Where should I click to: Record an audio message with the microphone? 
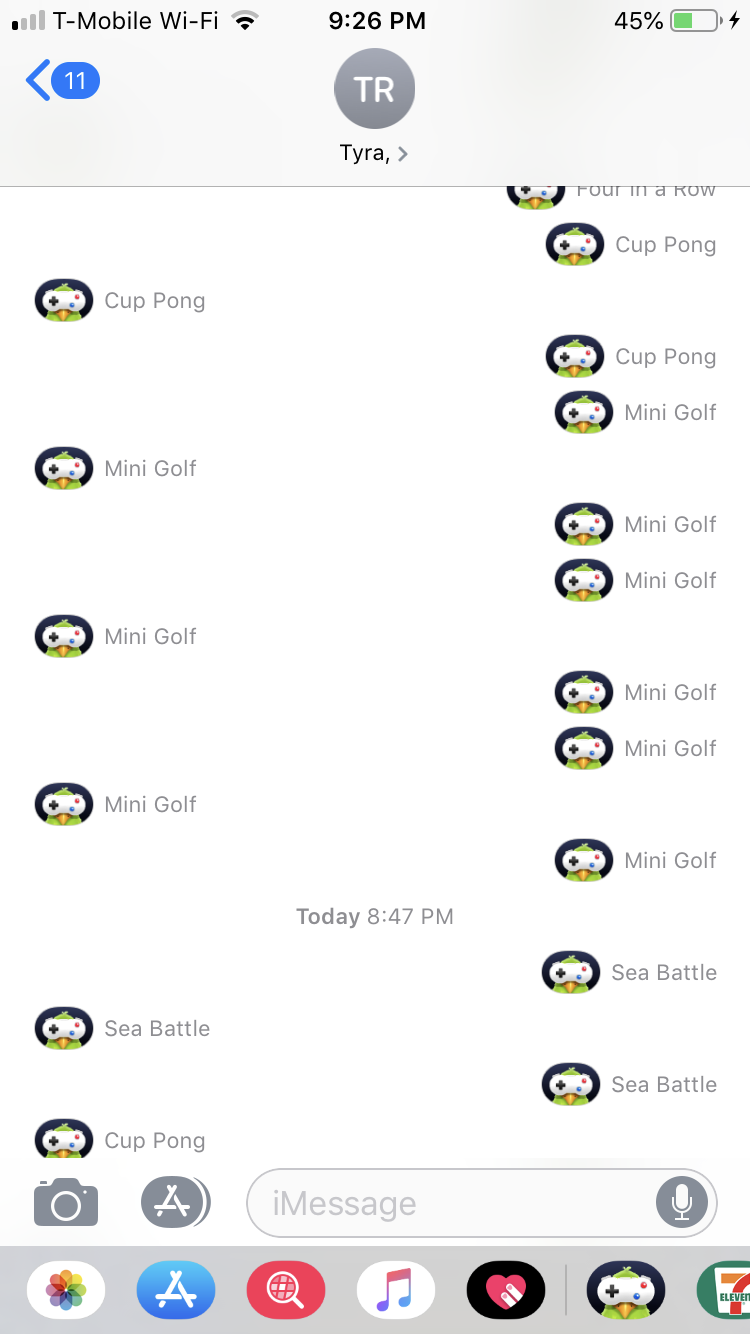point(682,1203)
